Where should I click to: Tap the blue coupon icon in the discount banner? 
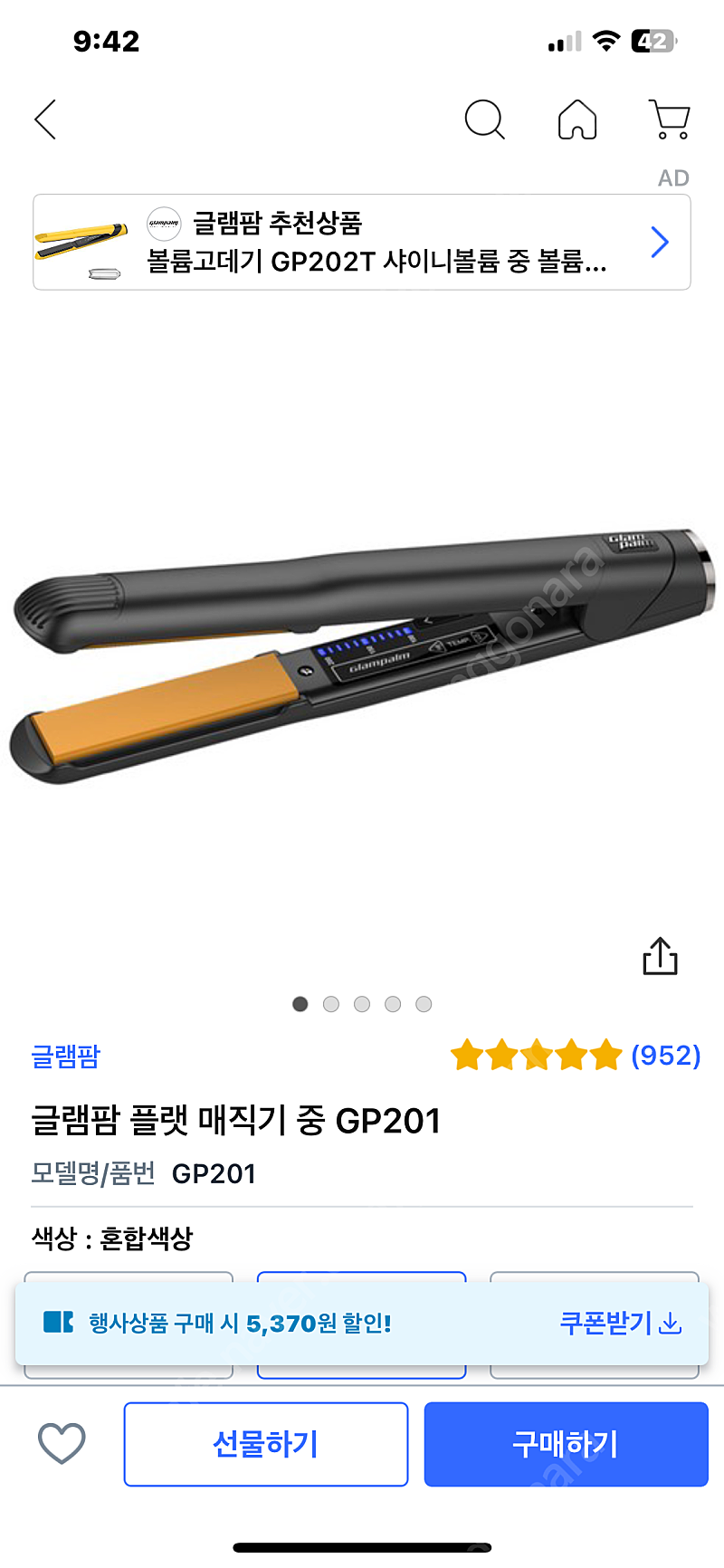click(x=60, y=1324)
